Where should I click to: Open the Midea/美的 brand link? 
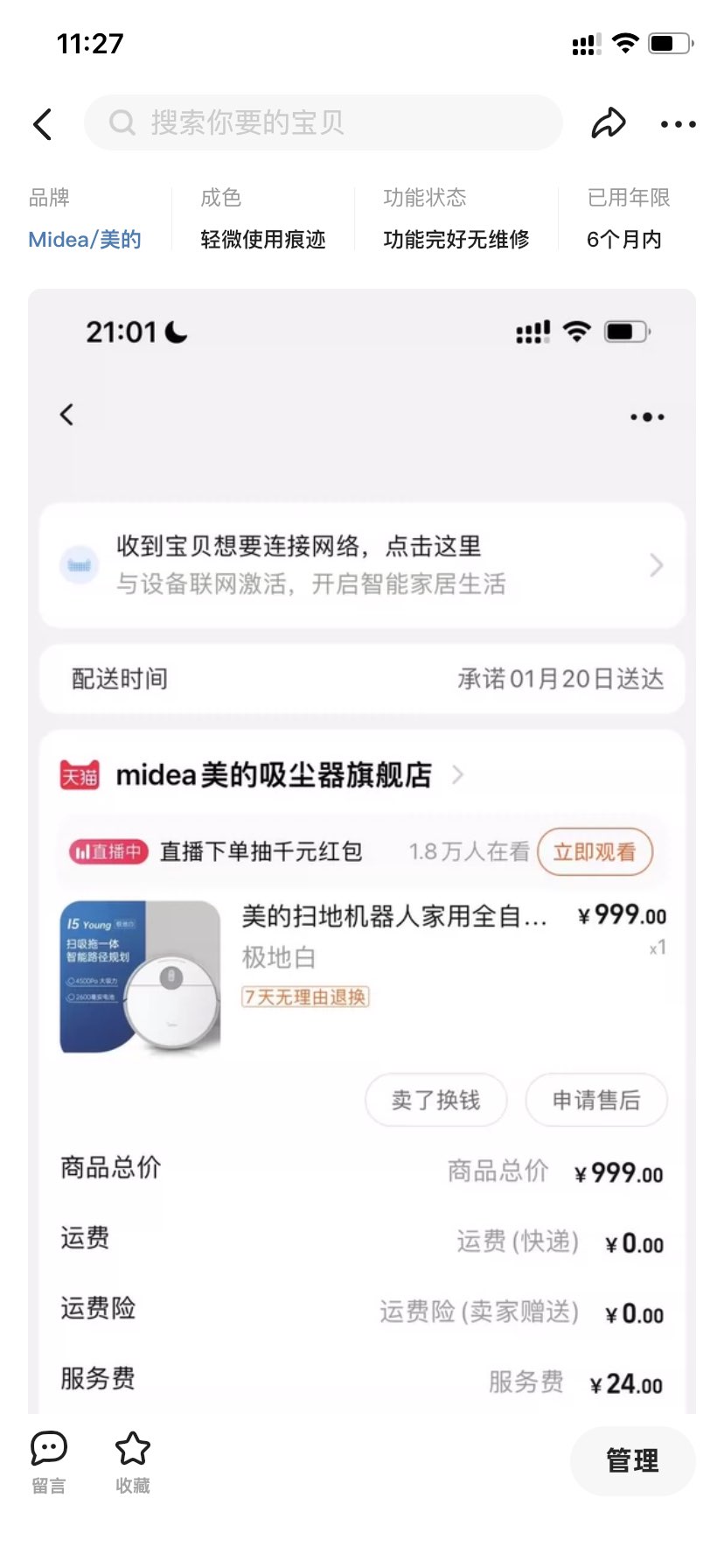pos(85,239)
